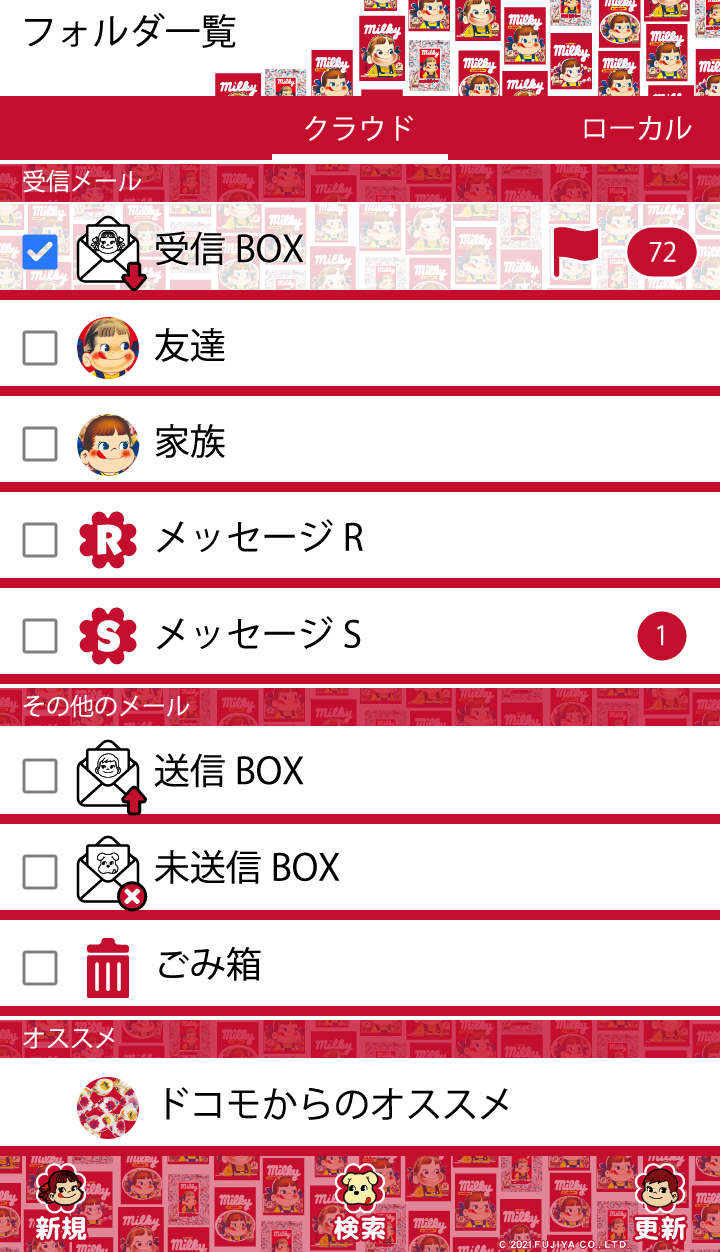This screenshot has width=720, height=1252.
Task: Open the 送信 BOX folder
Action: point(229,771)
